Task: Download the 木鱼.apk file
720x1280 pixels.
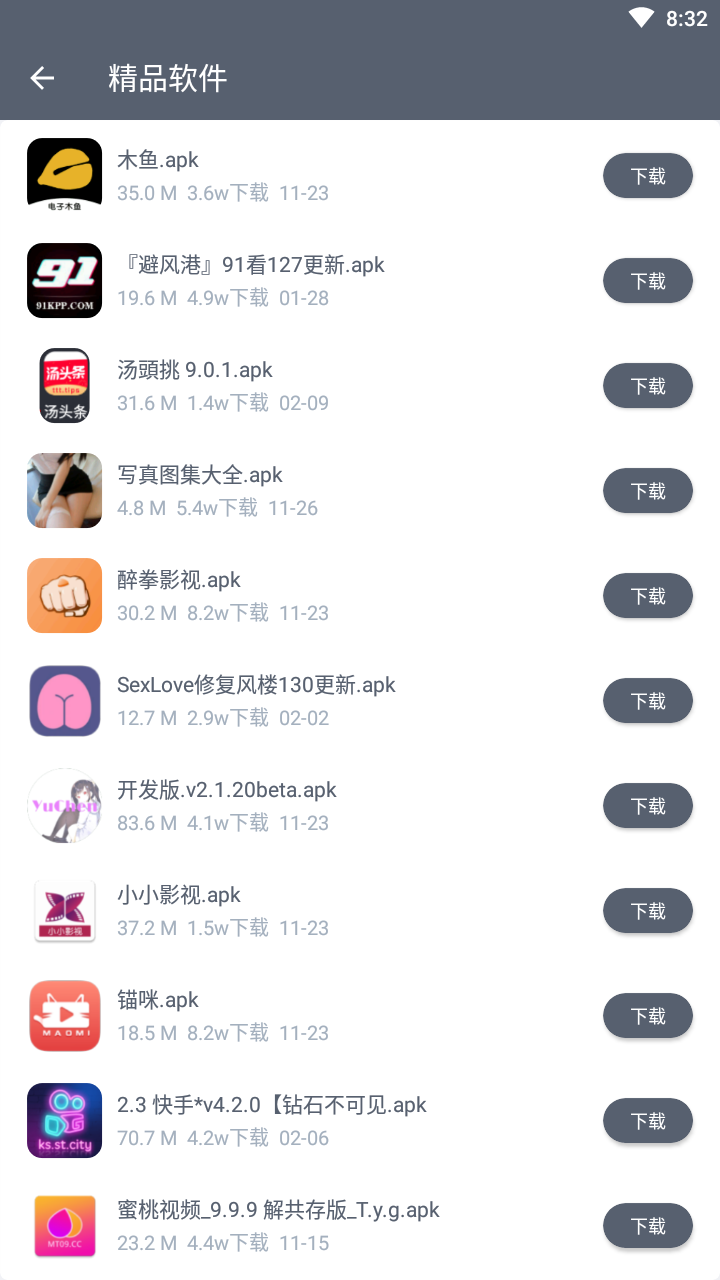Action: point(647,175)
